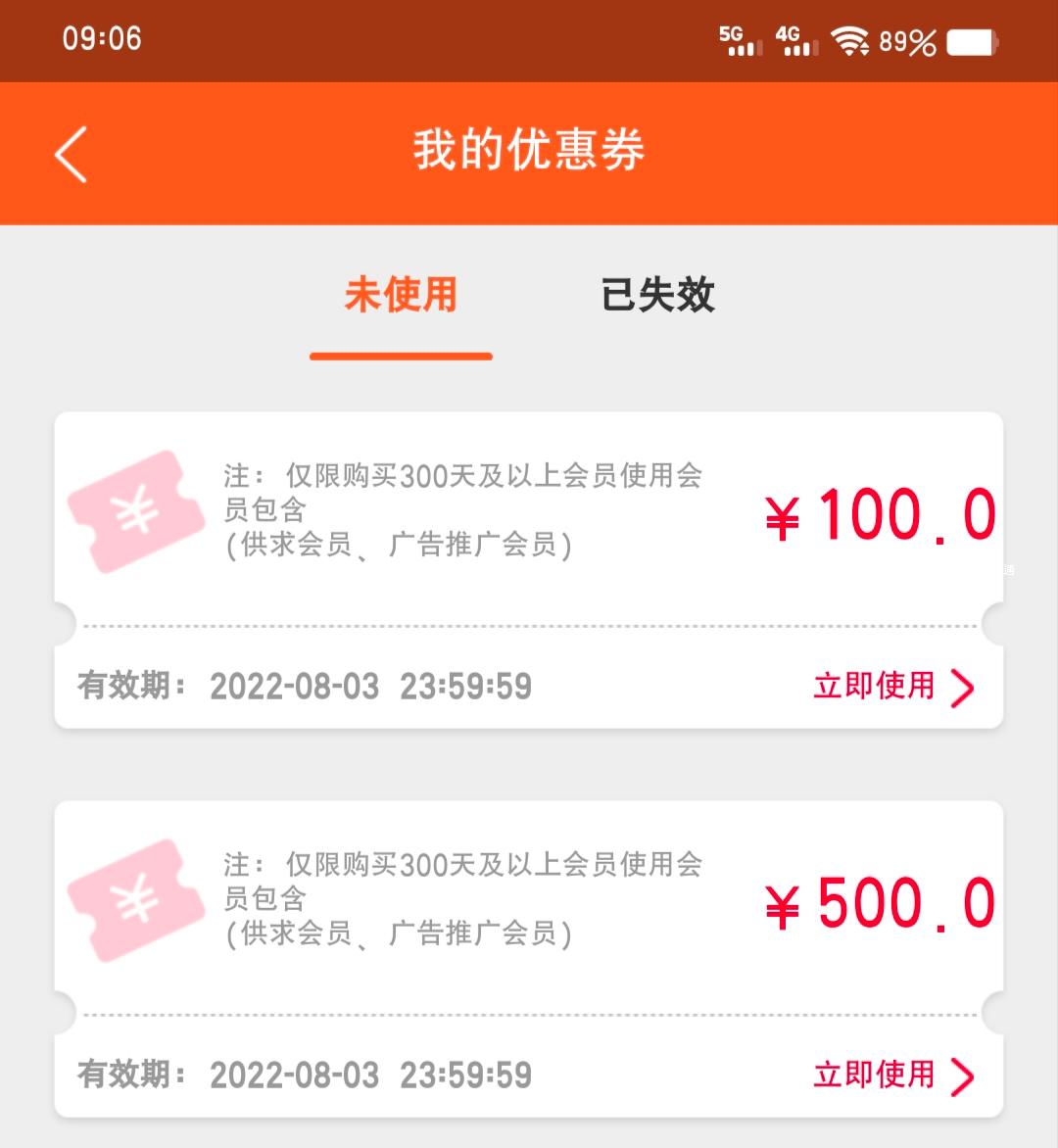Switch to the 已失效 tab
Screen dimensions: 1058x1148
(x=657, y=295)
